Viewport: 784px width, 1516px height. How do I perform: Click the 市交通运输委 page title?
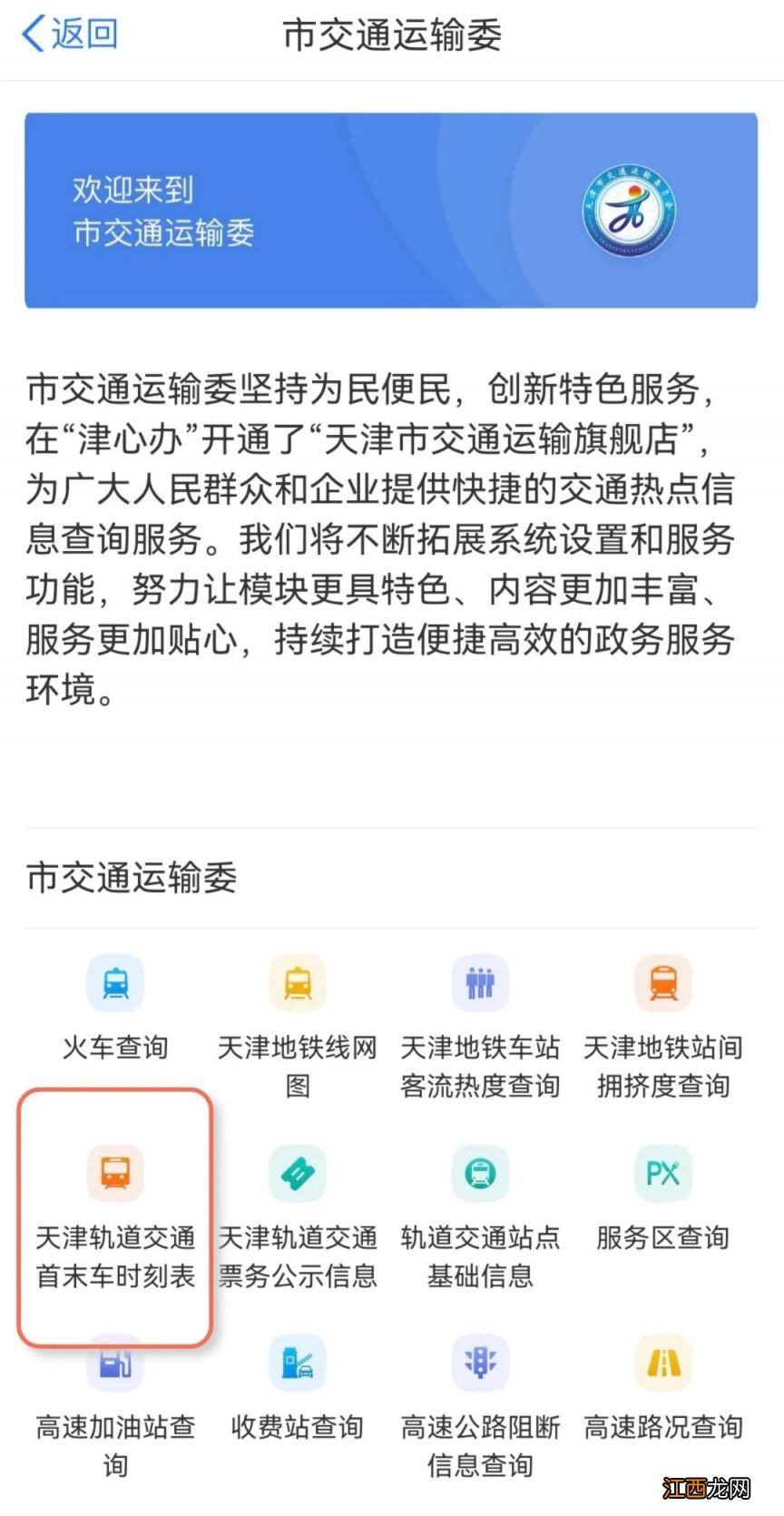[392, 31]
